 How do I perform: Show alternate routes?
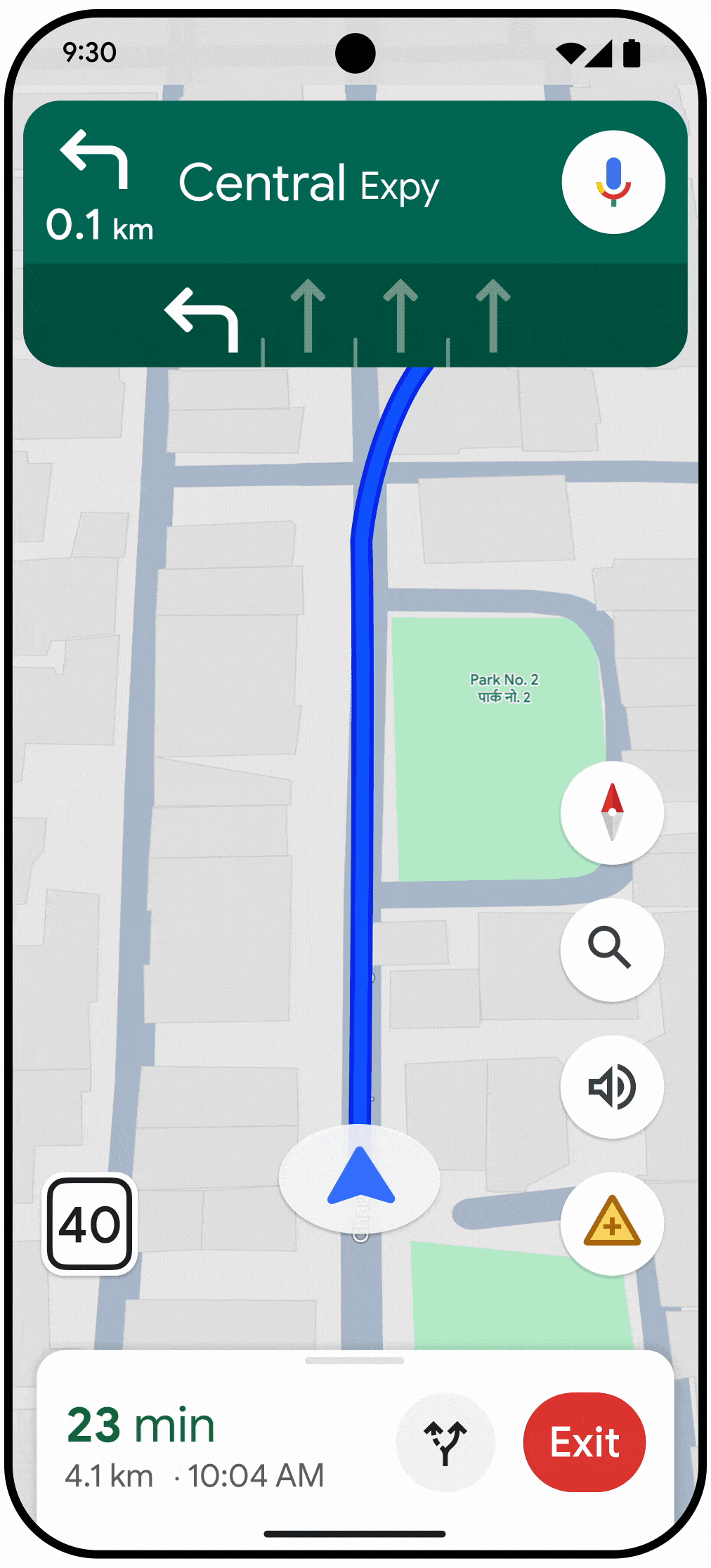click(x=445, y=1442)
